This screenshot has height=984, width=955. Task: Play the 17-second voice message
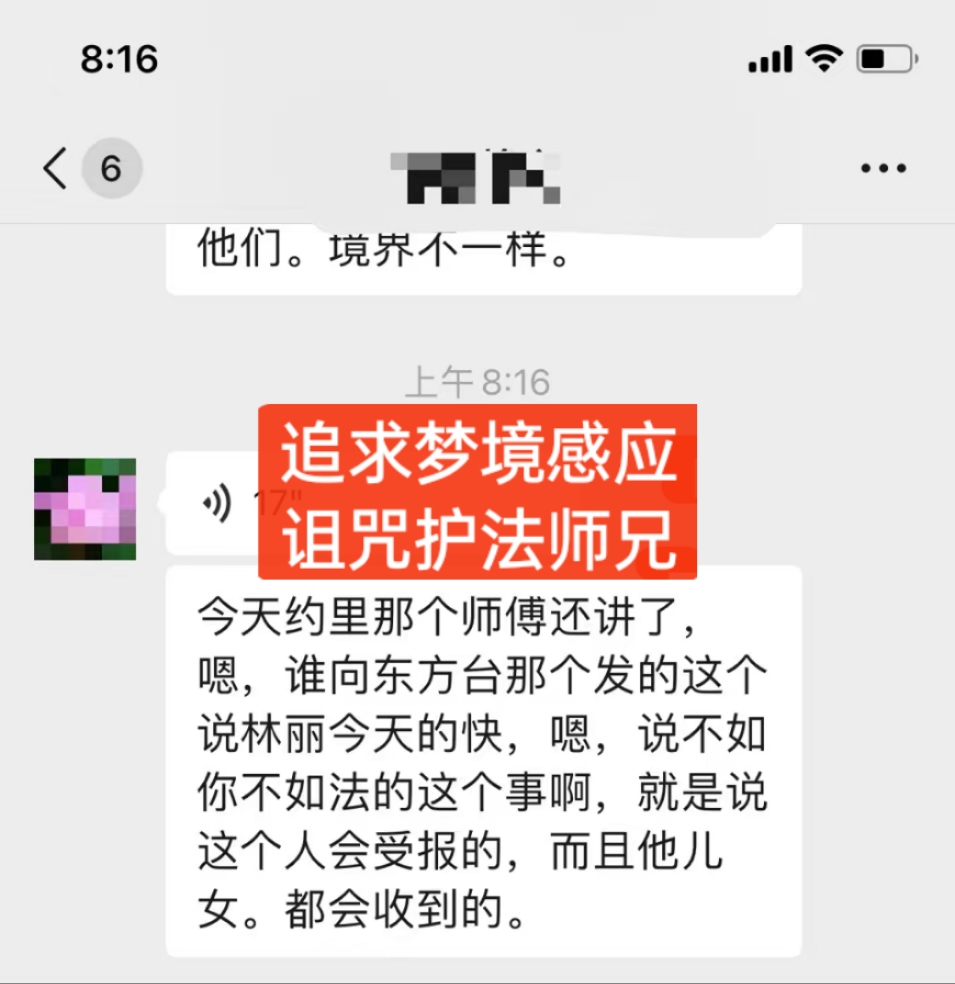click(220, 504)
